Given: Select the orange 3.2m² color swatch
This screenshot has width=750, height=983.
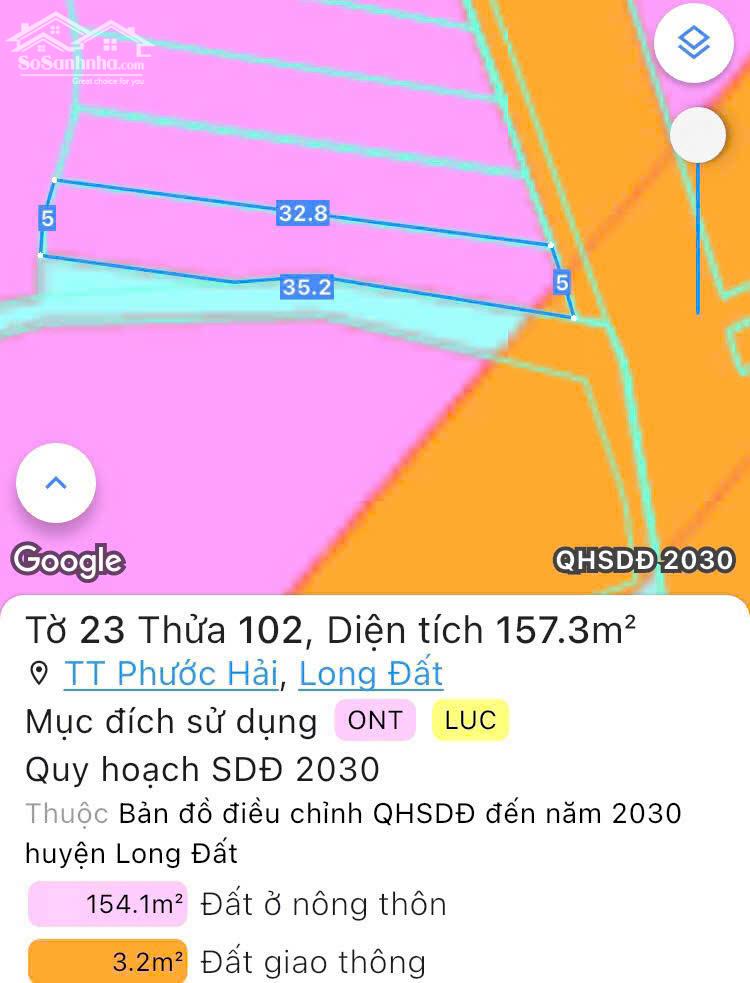Looking at the screenshot, I should pyautogui.click(x=107, y=962).
